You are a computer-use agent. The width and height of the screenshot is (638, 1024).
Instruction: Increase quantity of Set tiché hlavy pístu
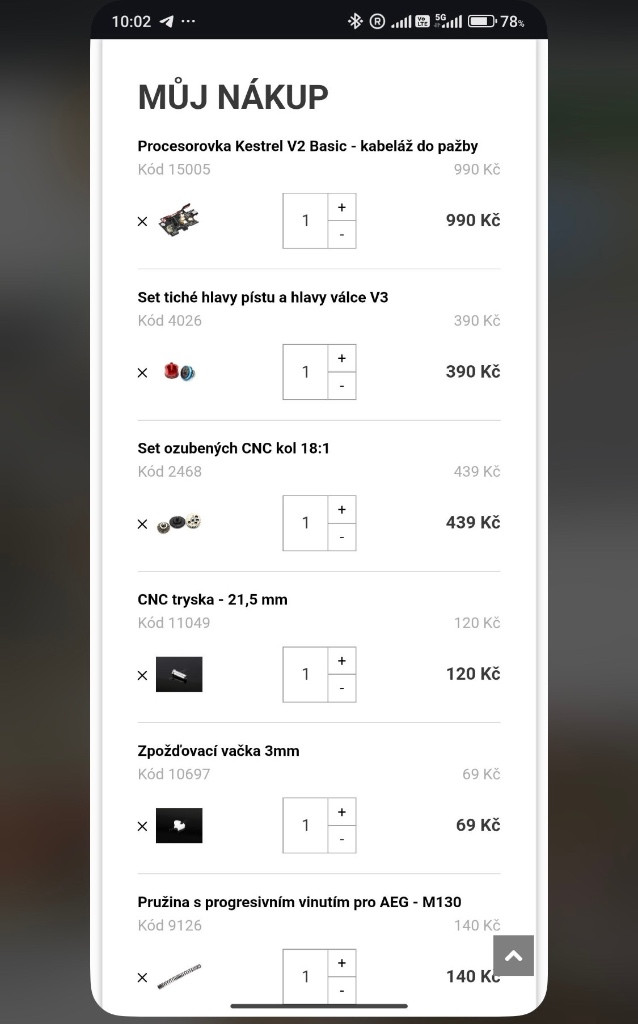[x=342, y=358]
